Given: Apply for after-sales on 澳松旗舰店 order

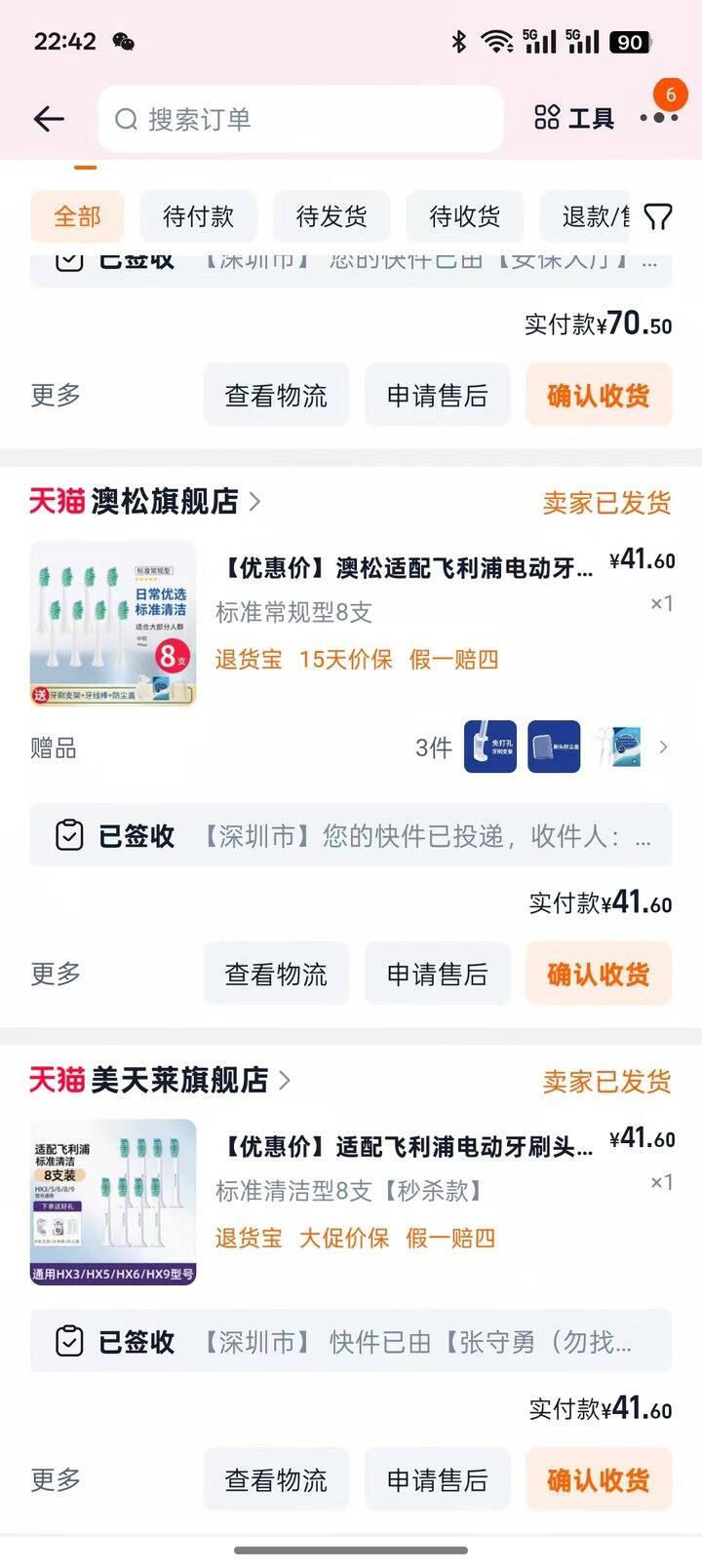Looking at the screenshot, I should (438, 974).
